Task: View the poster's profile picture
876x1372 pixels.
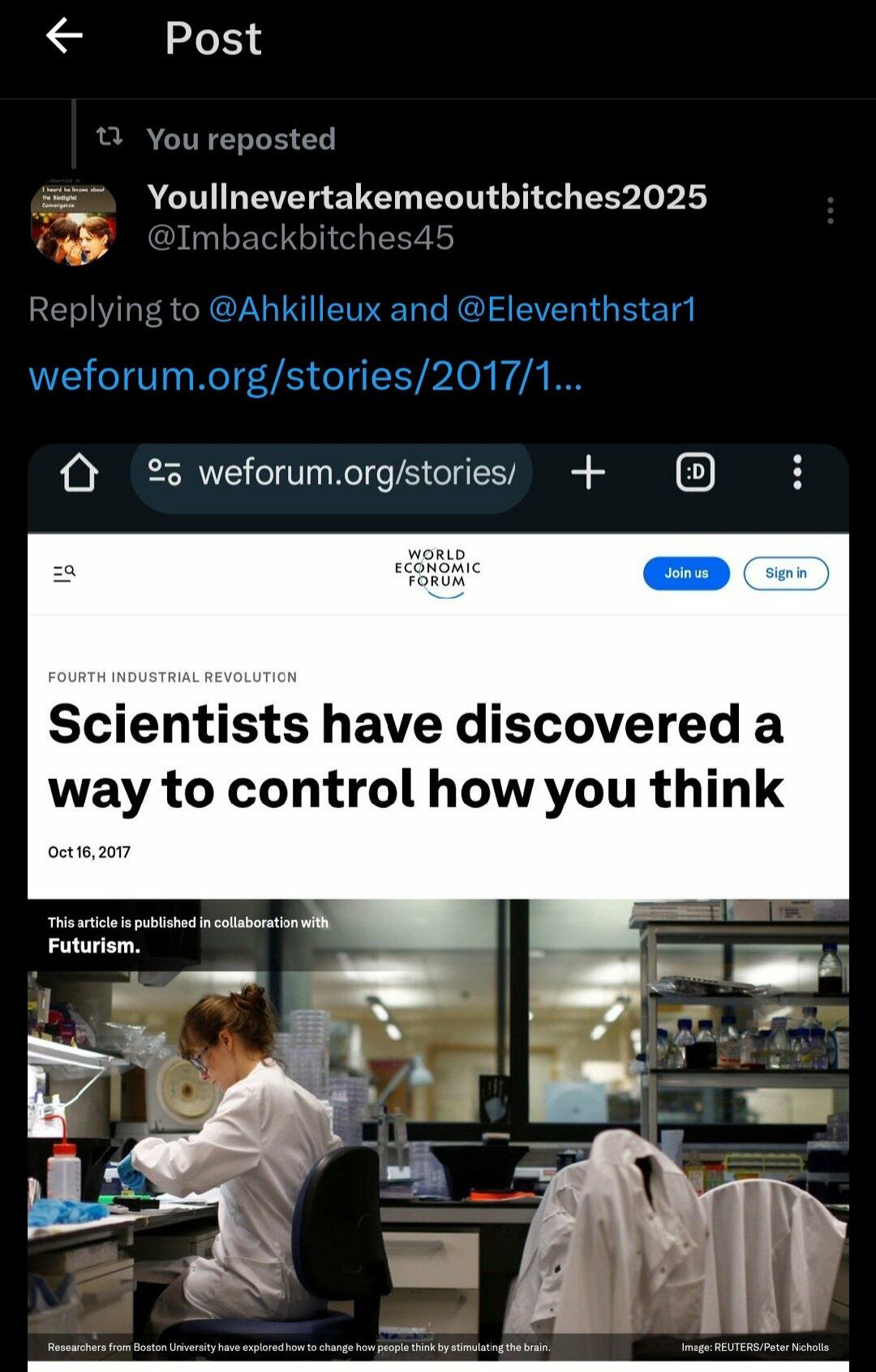Action: click(73, 223)
